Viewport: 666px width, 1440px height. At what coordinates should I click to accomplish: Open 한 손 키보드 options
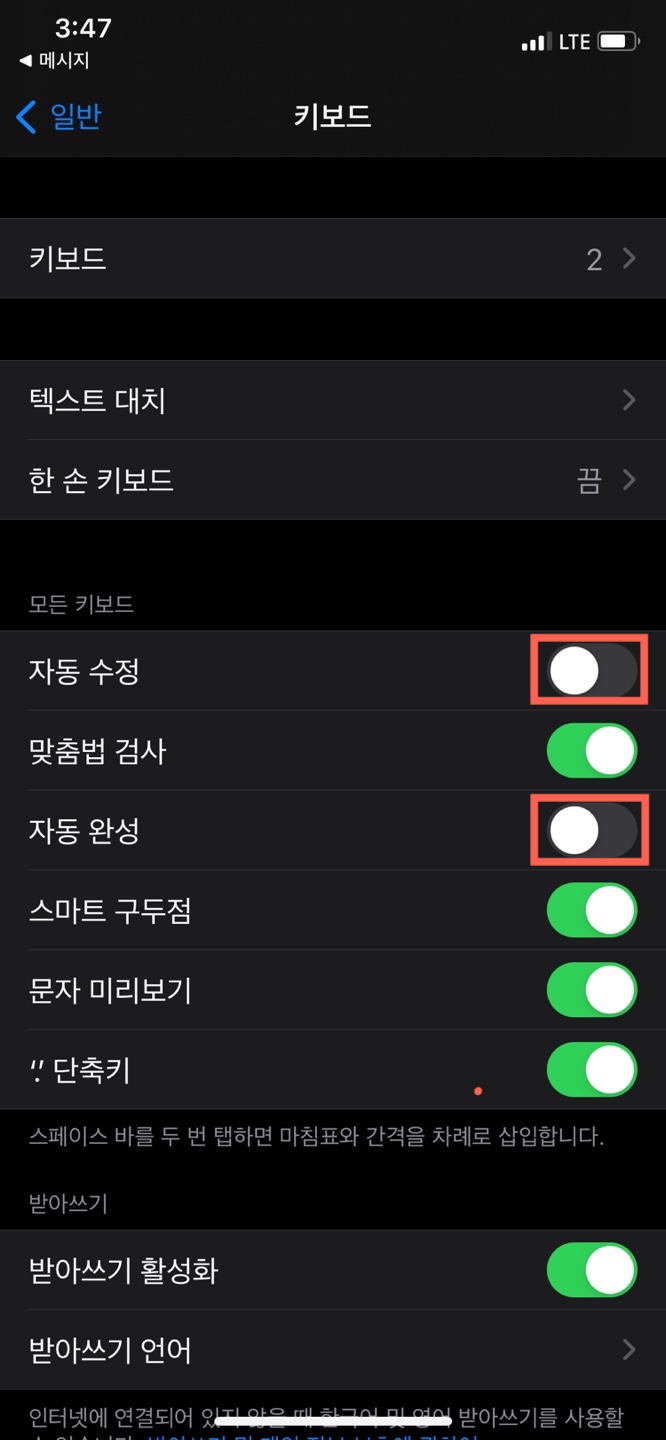point(333,481)
